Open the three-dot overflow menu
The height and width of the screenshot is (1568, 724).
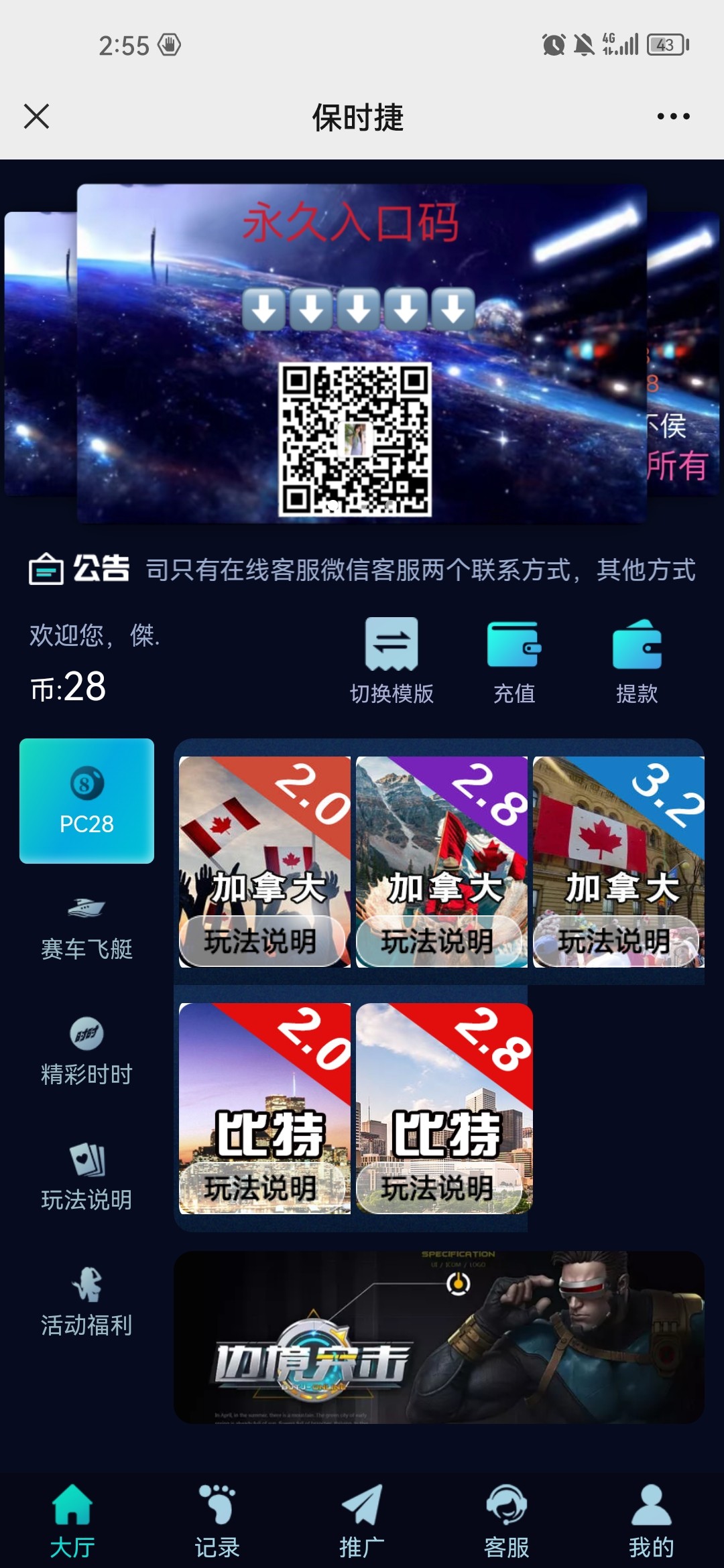pos(673,117)
